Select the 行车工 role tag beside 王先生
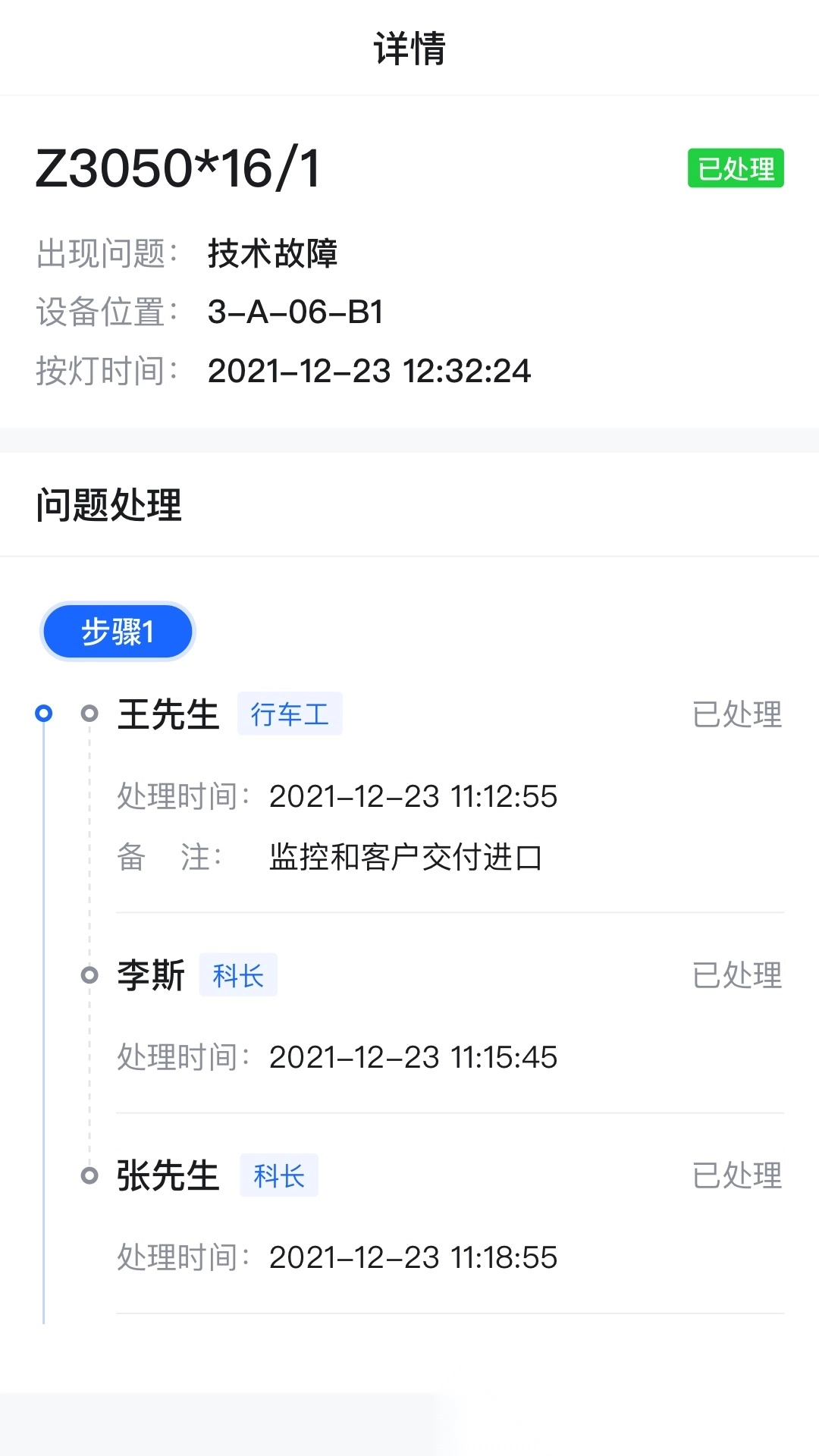The height and width of the screenshot is (1456, 819). coord(289,713)
